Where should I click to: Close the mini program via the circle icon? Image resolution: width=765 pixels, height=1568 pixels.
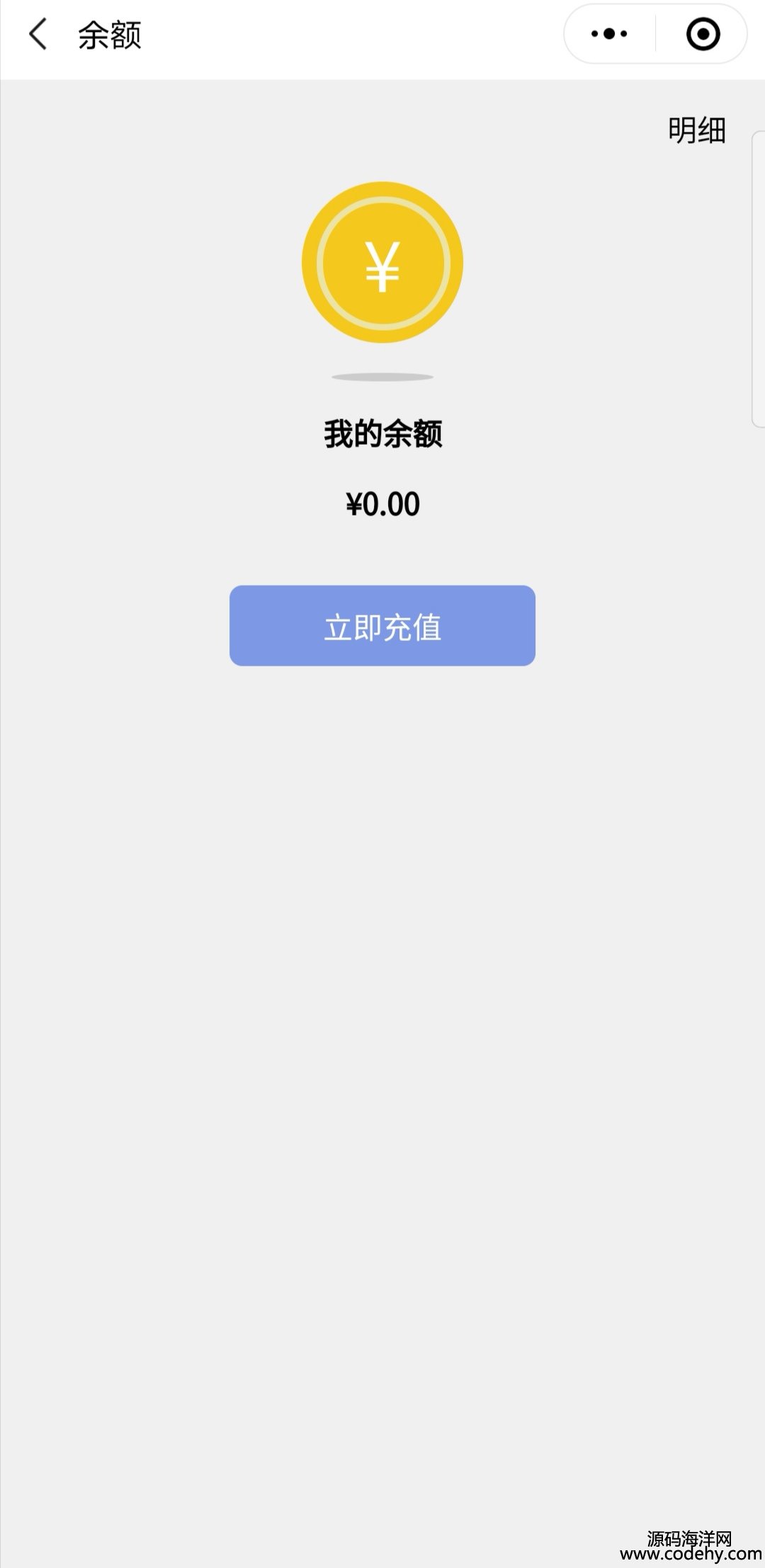[703, 34]
